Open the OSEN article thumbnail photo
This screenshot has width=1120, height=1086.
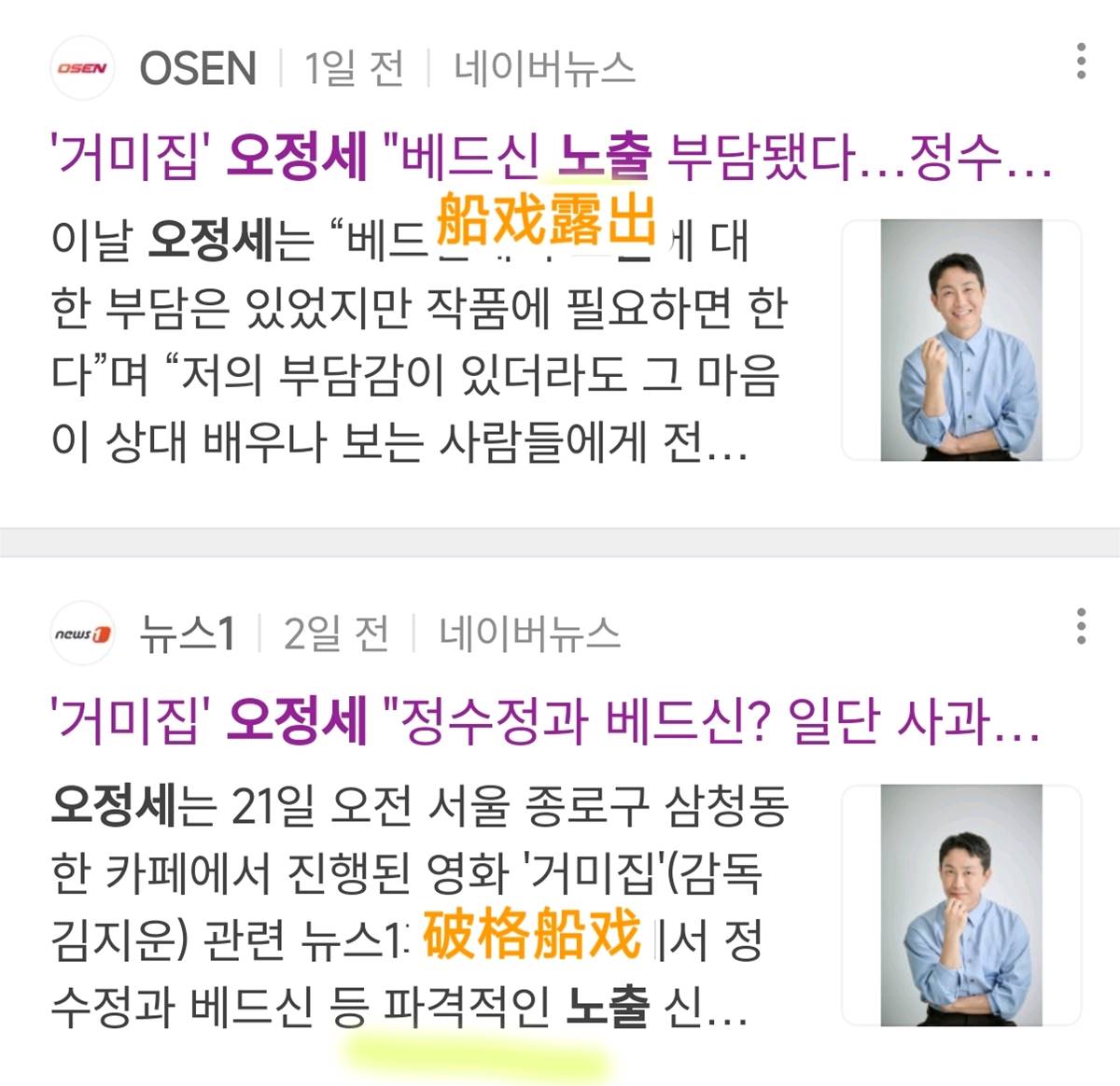pyautogui.click(x=961, y=341)
